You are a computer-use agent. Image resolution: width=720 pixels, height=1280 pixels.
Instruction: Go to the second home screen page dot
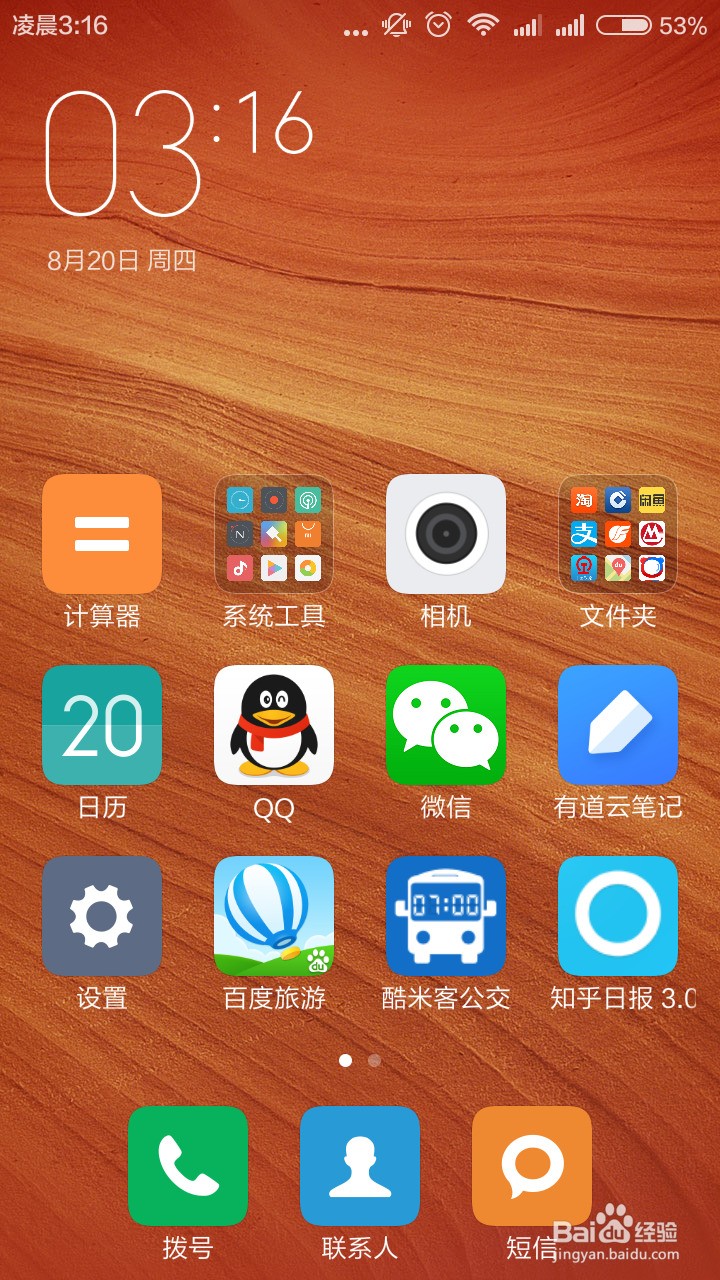(x=374, y=1060)
